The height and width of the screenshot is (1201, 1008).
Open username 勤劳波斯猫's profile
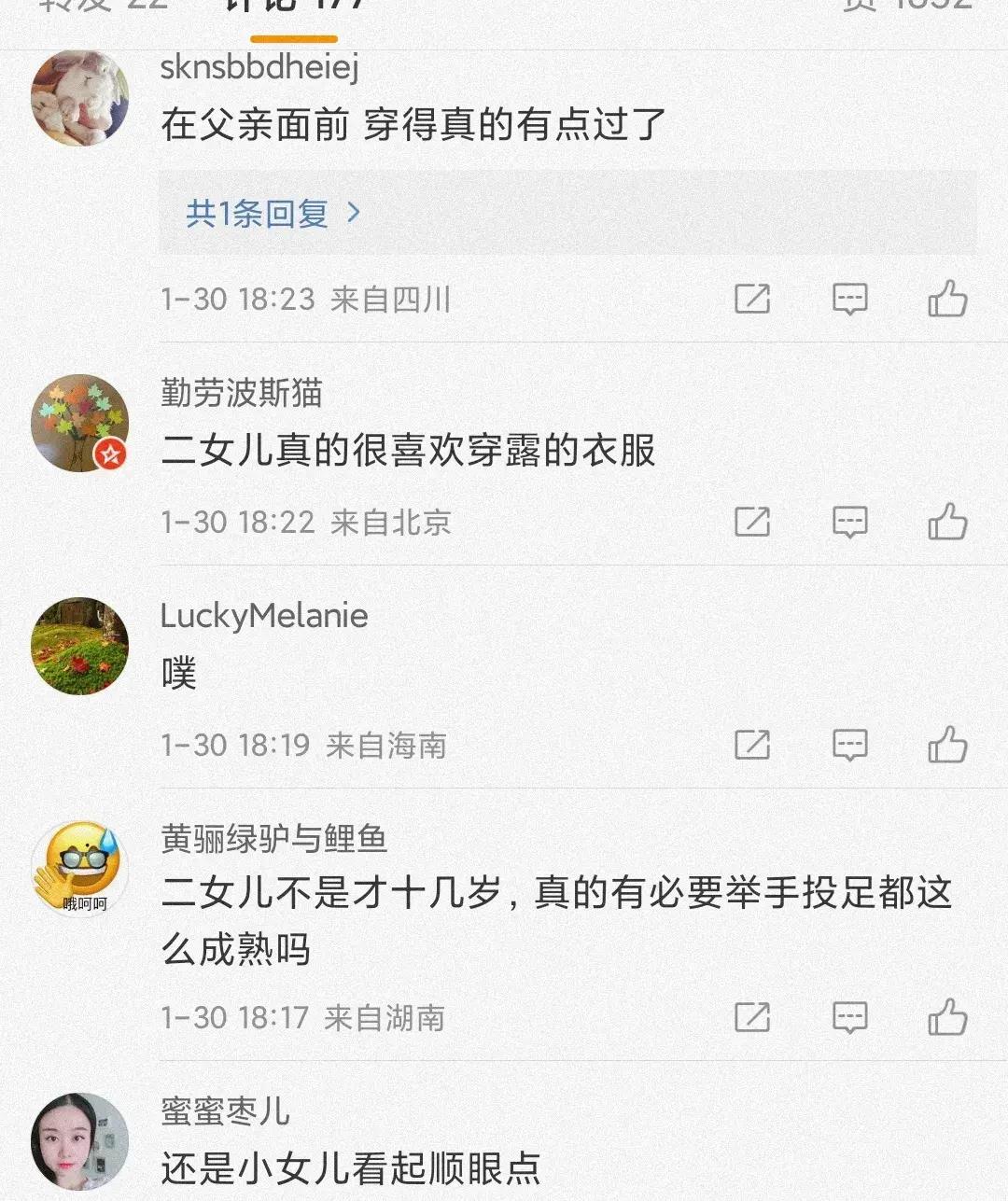[241, 393]
